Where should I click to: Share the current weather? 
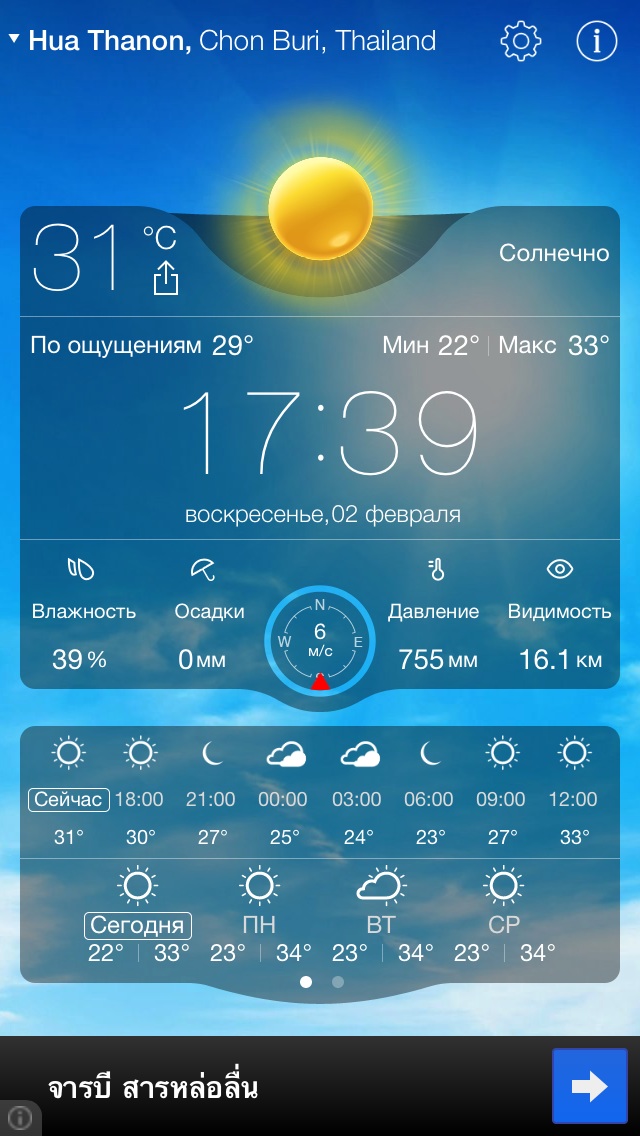pos(165,278)
